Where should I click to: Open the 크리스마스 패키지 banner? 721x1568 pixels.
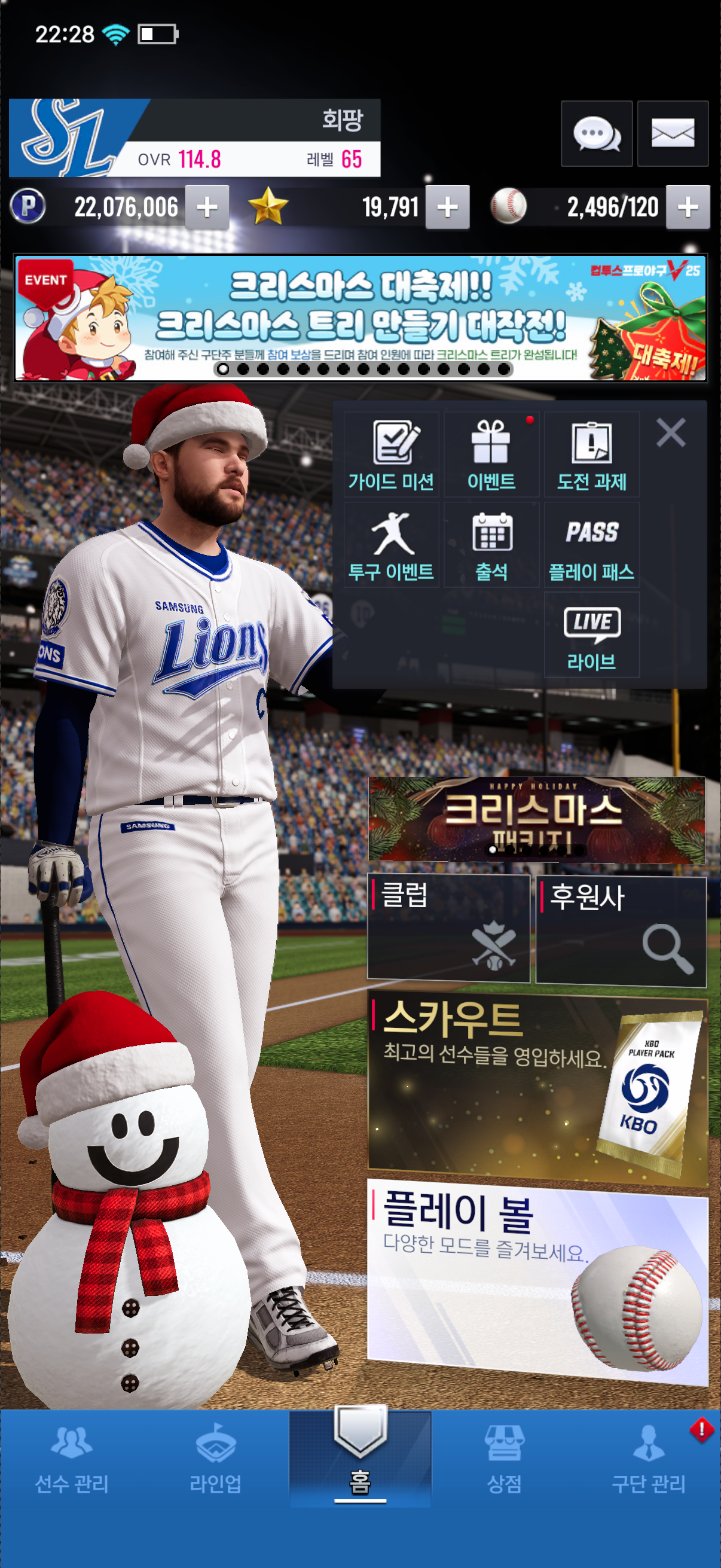pos(537,819)
